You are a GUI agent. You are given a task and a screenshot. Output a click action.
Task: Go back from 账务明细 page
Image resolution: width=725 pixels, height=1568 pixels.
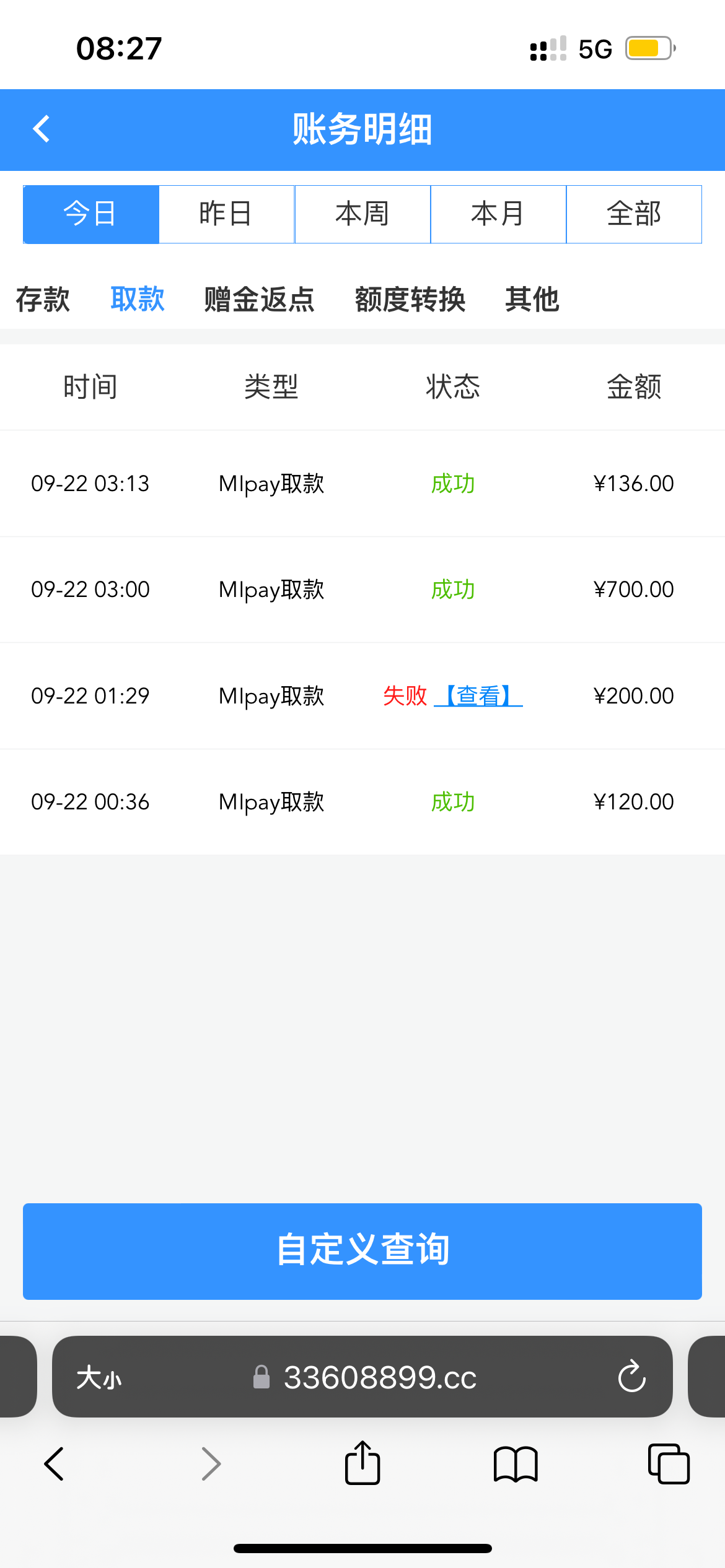pos(42,129)
